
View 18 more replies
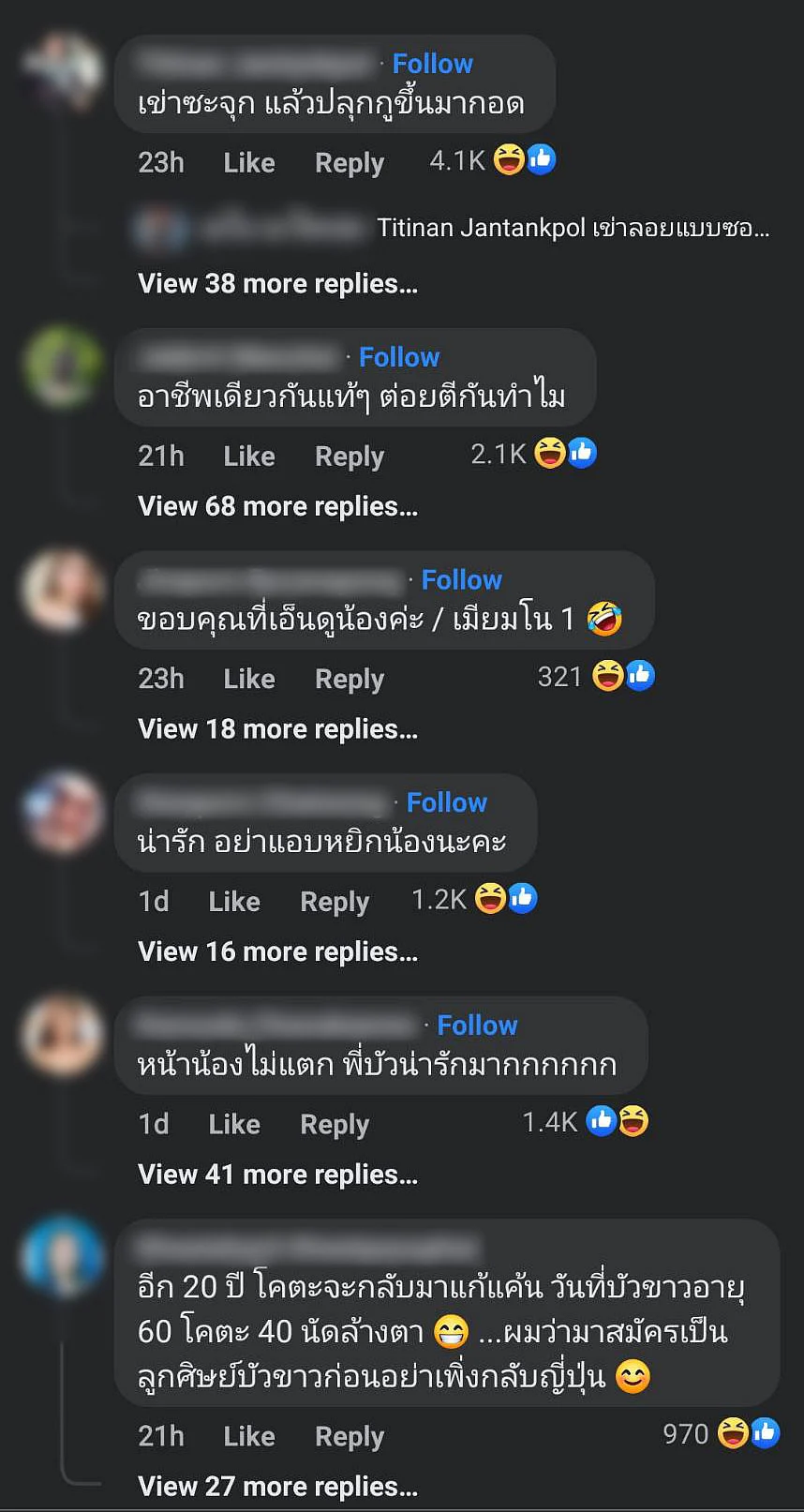[277, 729]
